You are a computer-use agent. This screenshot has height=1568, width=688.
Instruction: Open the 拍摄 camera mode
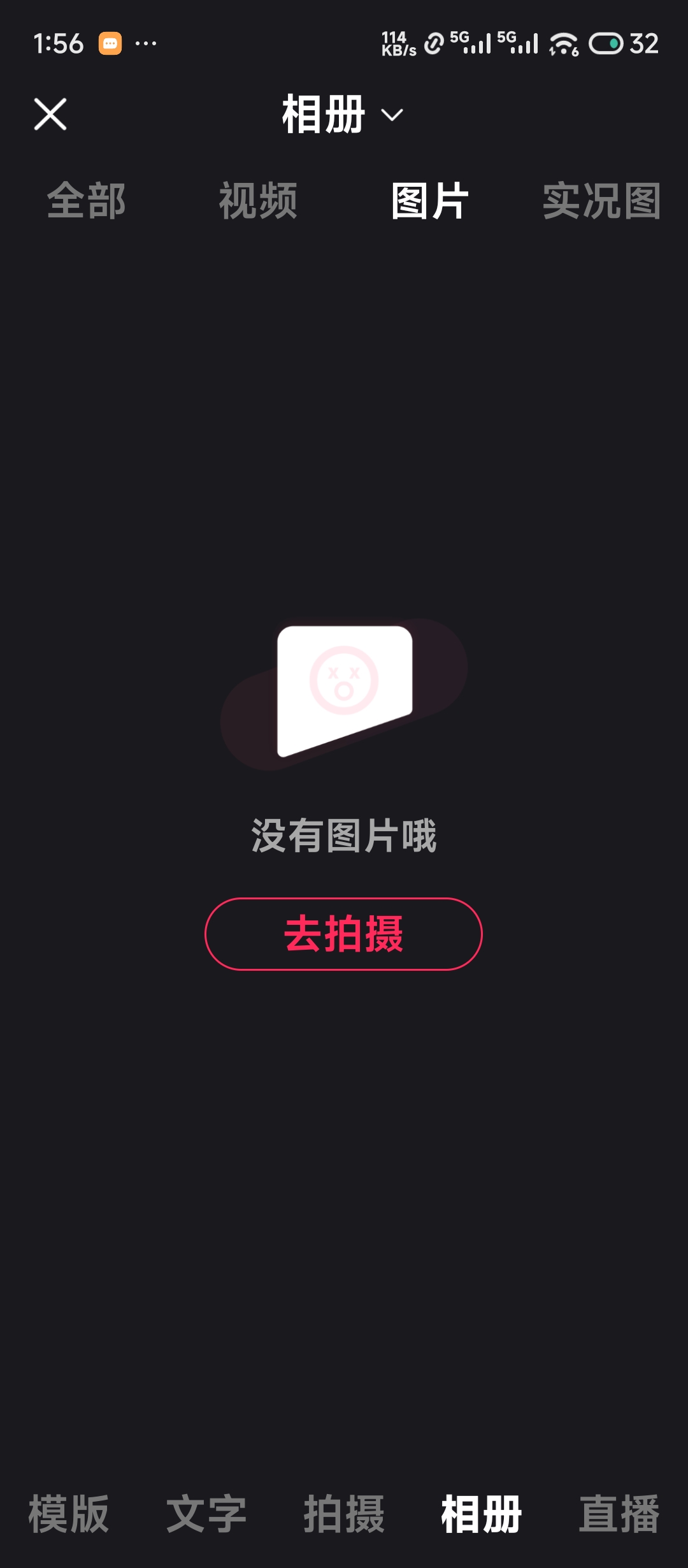(344, 1514)
